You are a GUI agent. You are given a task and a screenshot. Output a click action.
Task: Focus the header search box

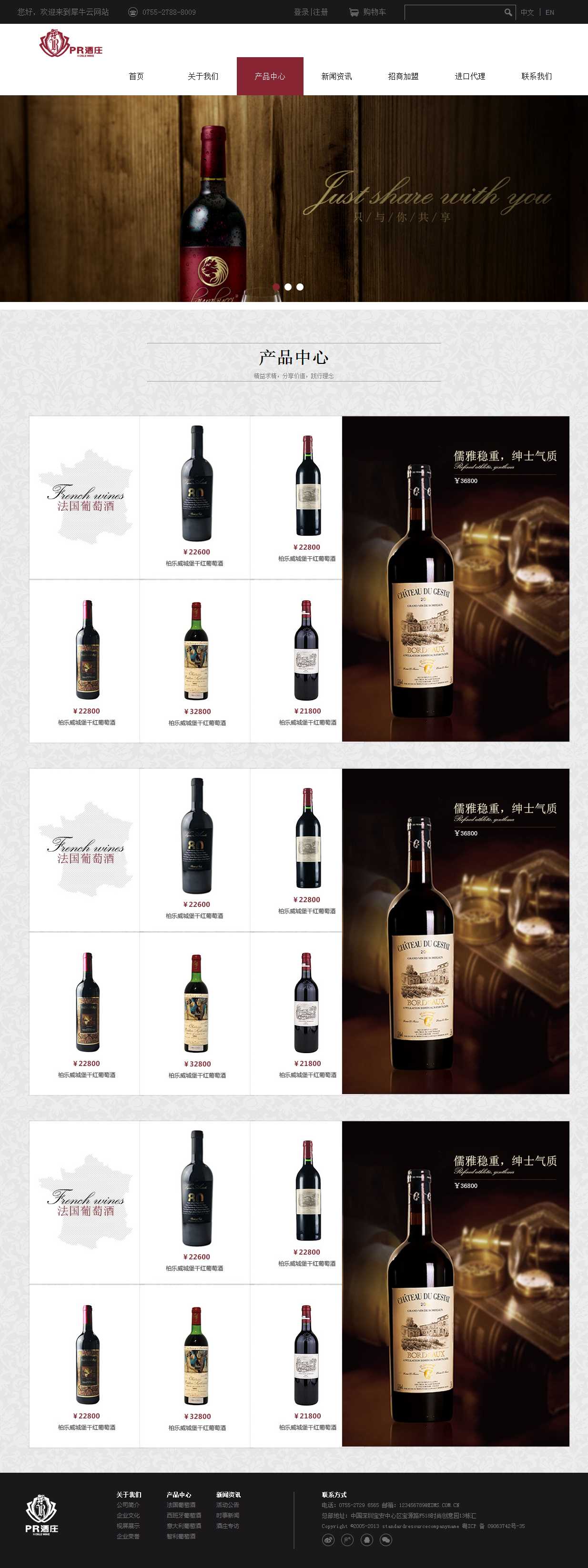pos(454,12)
